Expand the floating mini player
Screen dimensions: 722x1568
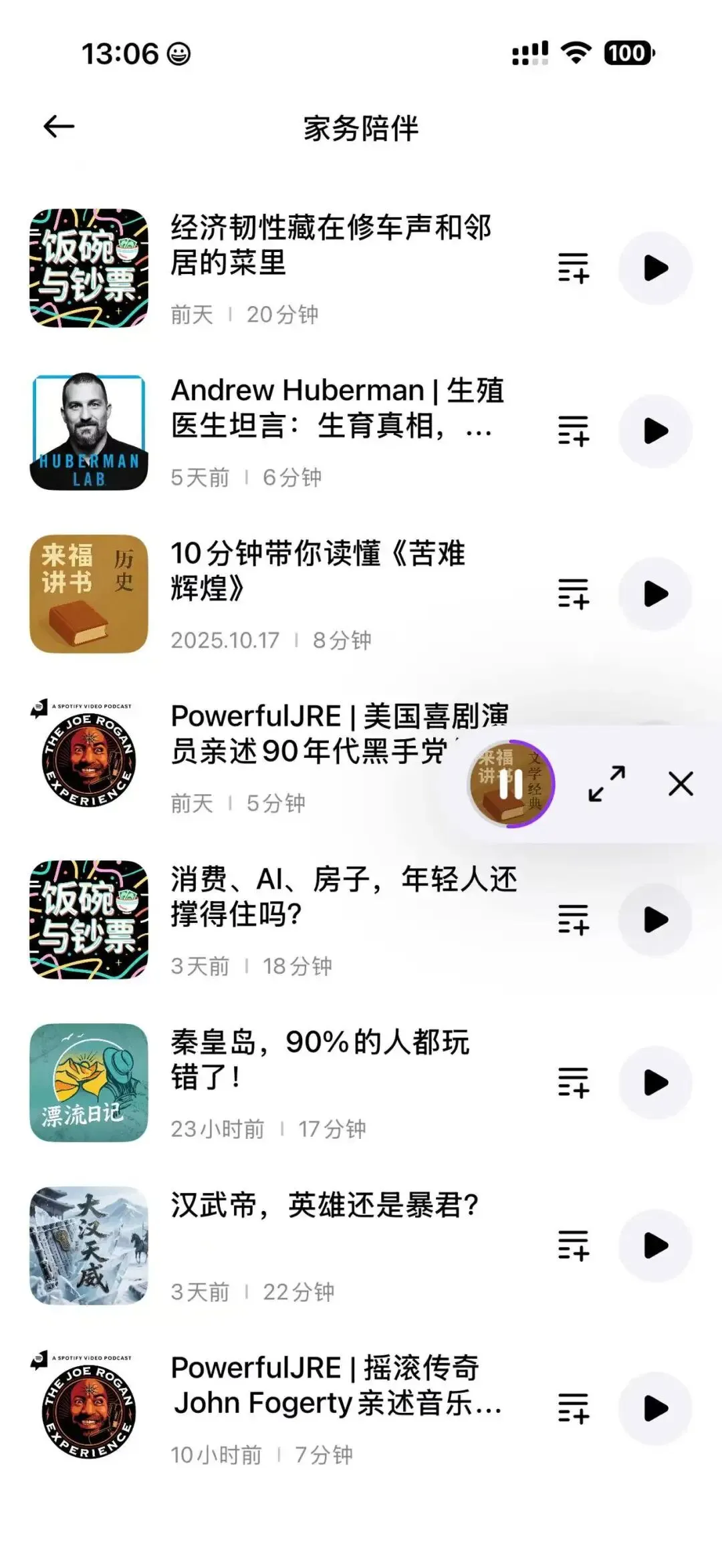pyautogui.click(x=606, y=783)
